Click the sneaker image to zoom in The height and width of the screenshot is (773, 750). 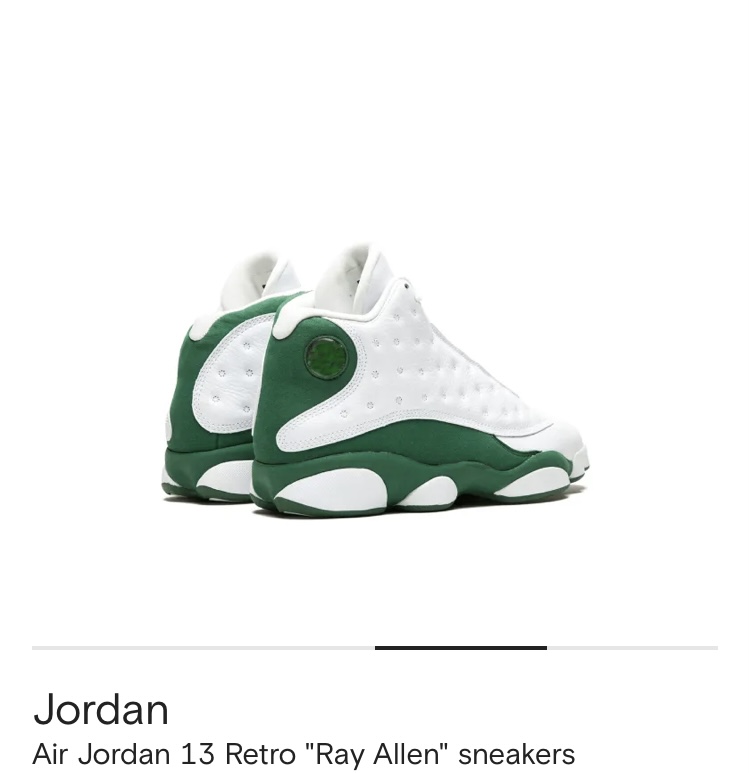375,380
